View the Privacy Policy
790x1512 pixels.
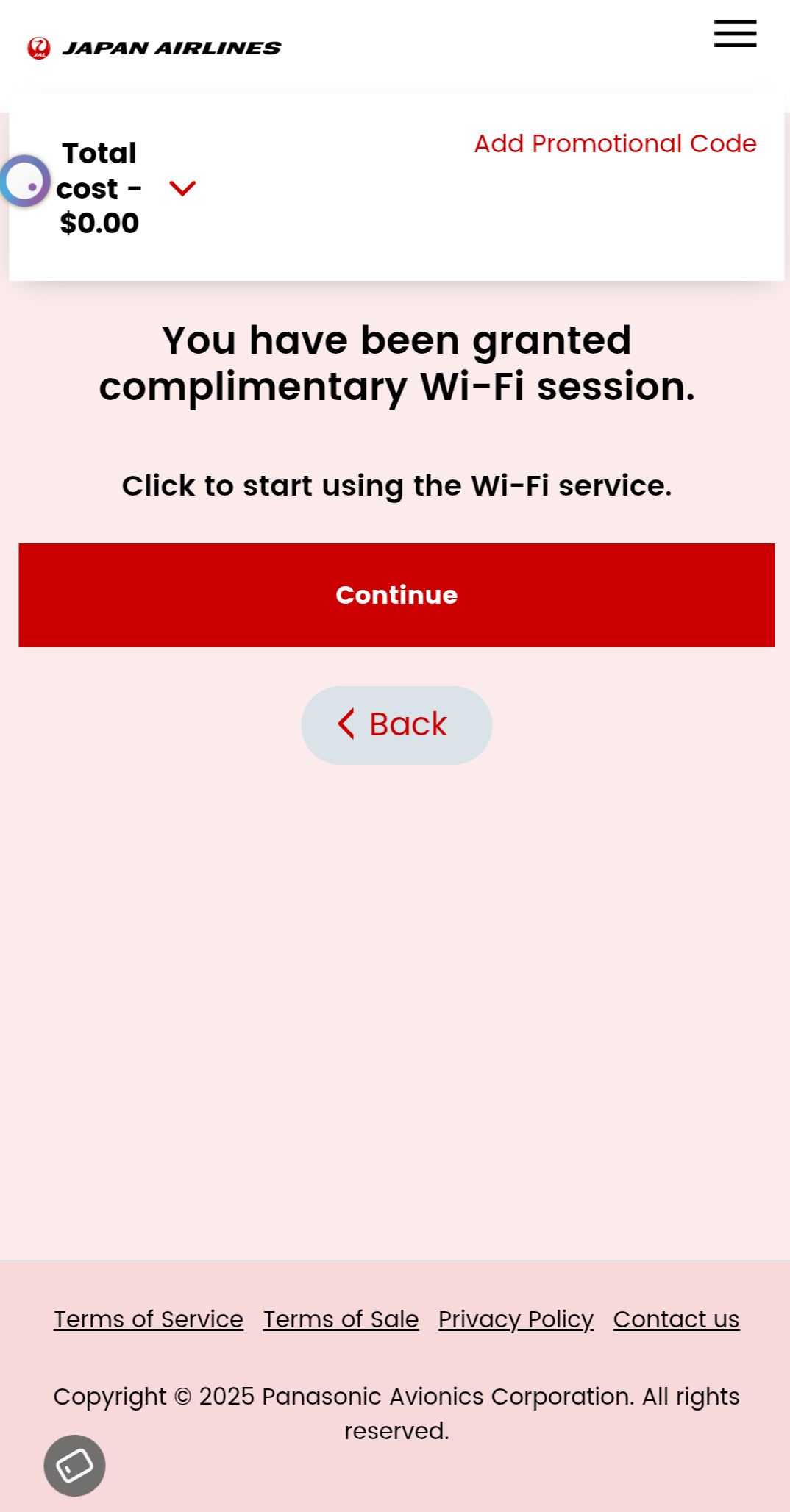coord(516,1319)
